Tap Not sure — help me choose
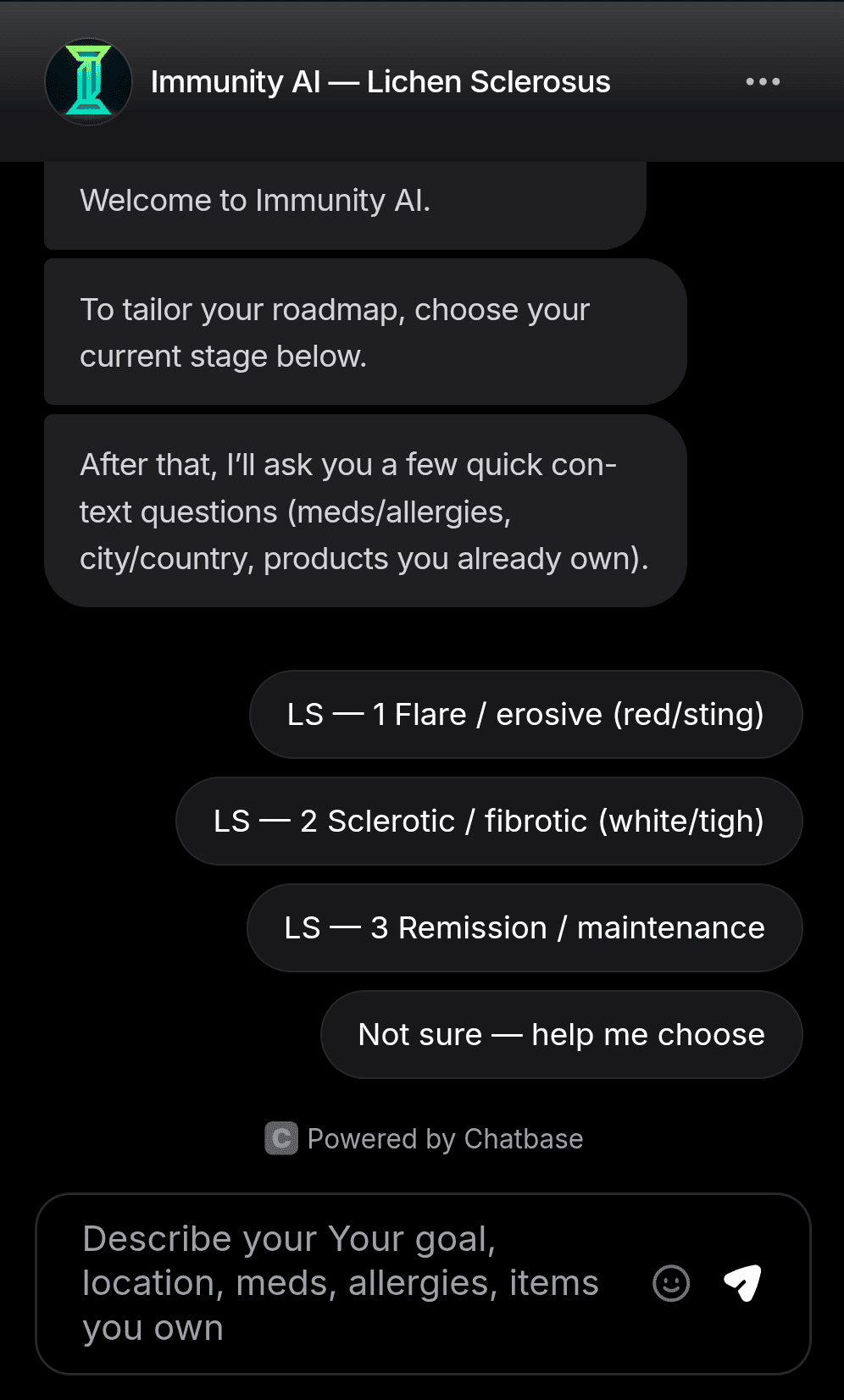844x1400 pixels. point(561,1034)
